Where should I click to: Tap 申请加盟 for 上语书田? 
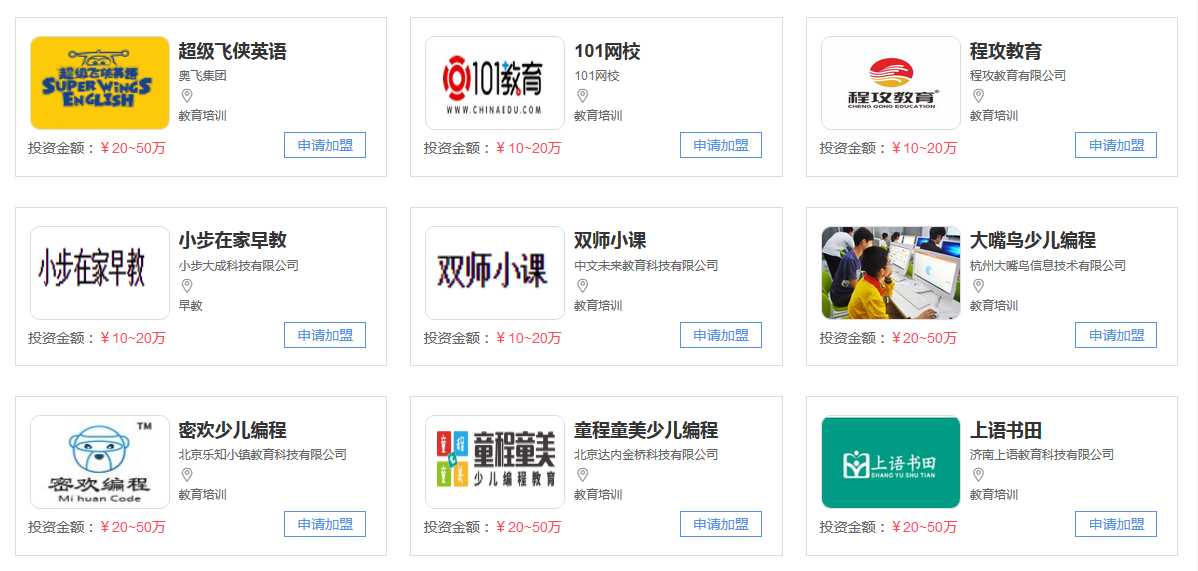pos(1115,524)
